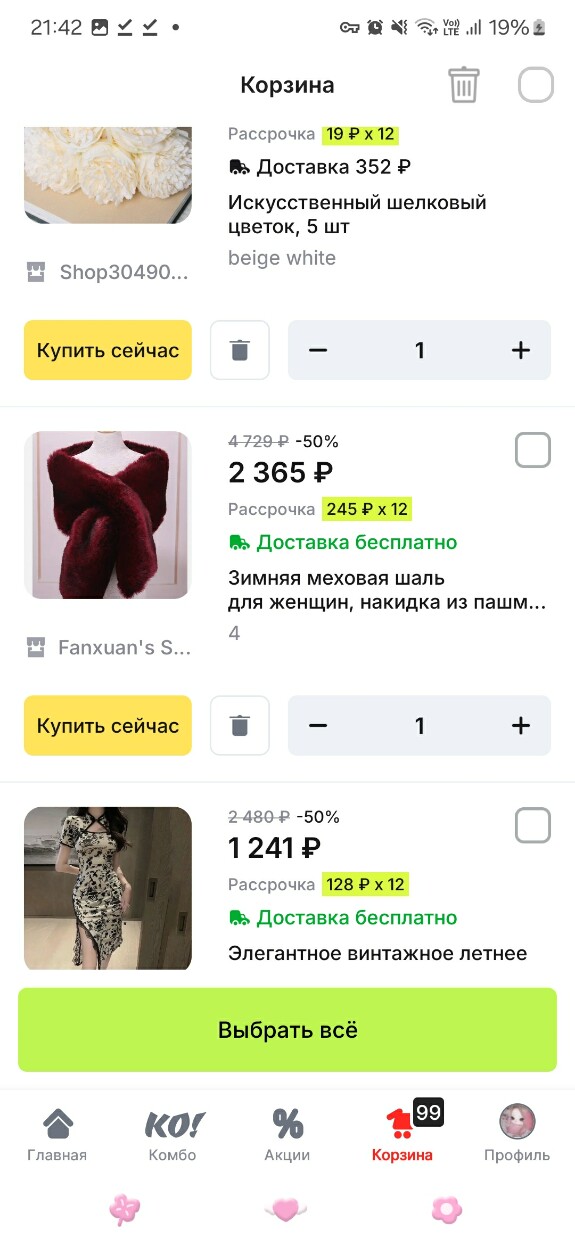Remove the fur shawl from the cart

click(x=240, y=725)
